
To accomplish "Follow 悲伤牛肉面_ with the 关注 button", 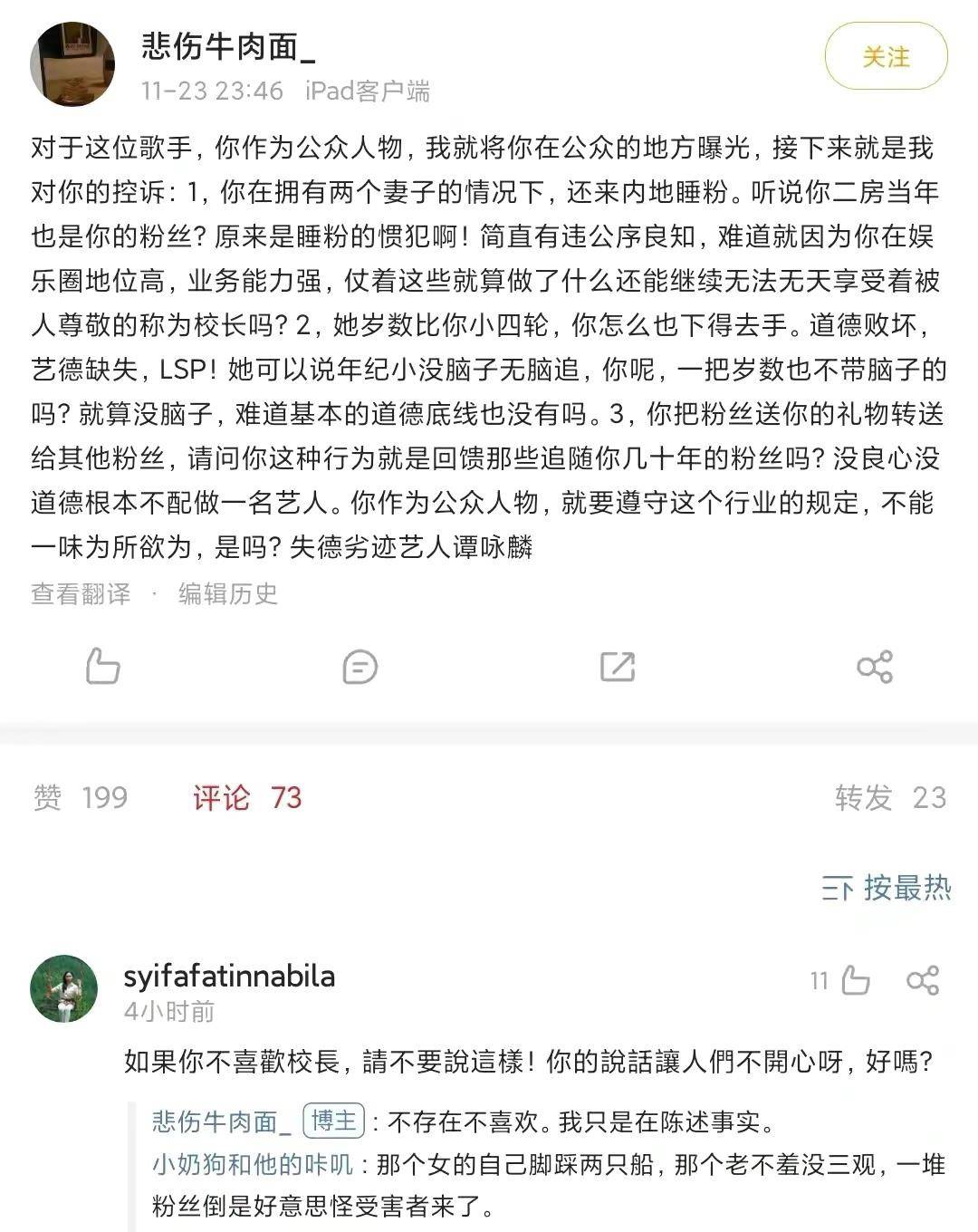I will [885, 57].
